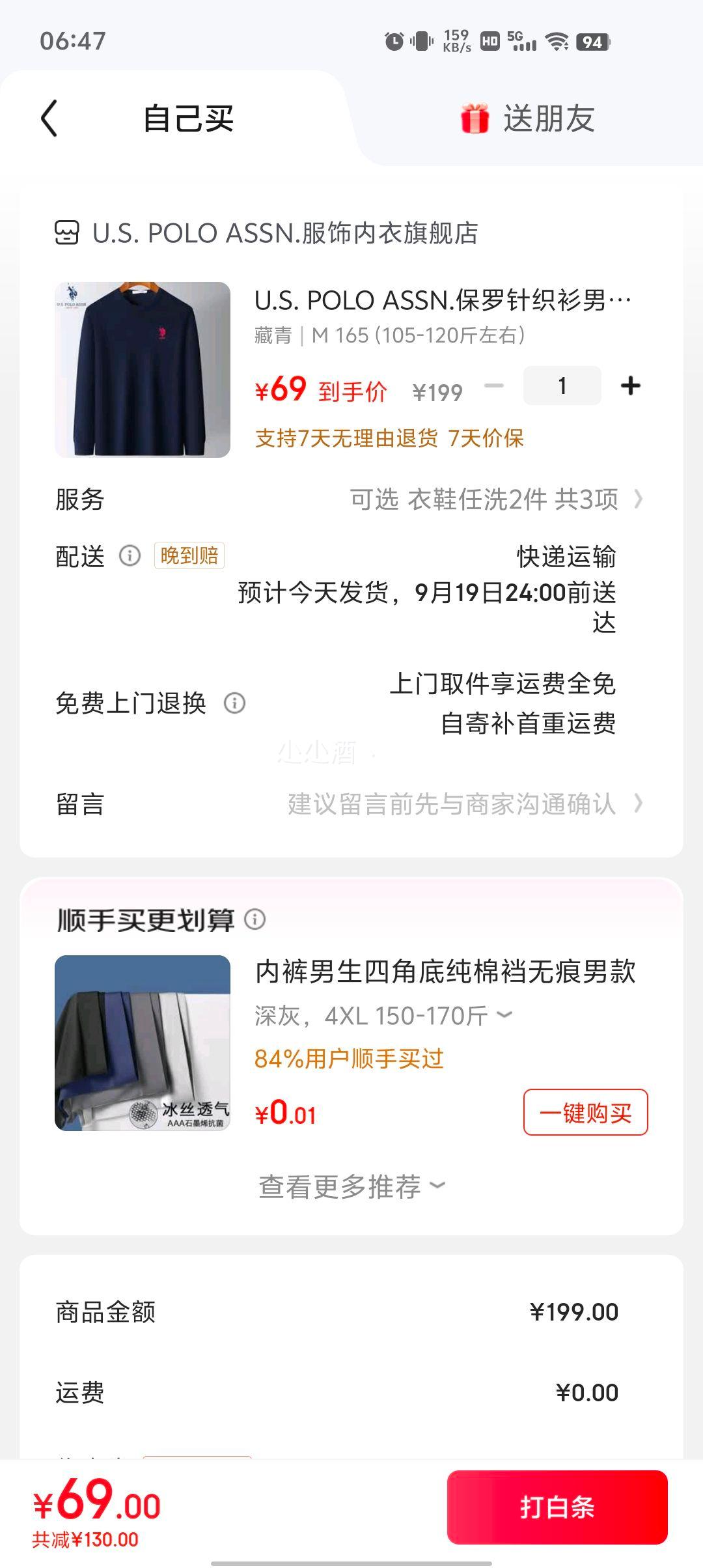Viewport: 703px width, 1568px height.
Task: Show info for 顺手买更划算
Action: [x=255, y=919]
